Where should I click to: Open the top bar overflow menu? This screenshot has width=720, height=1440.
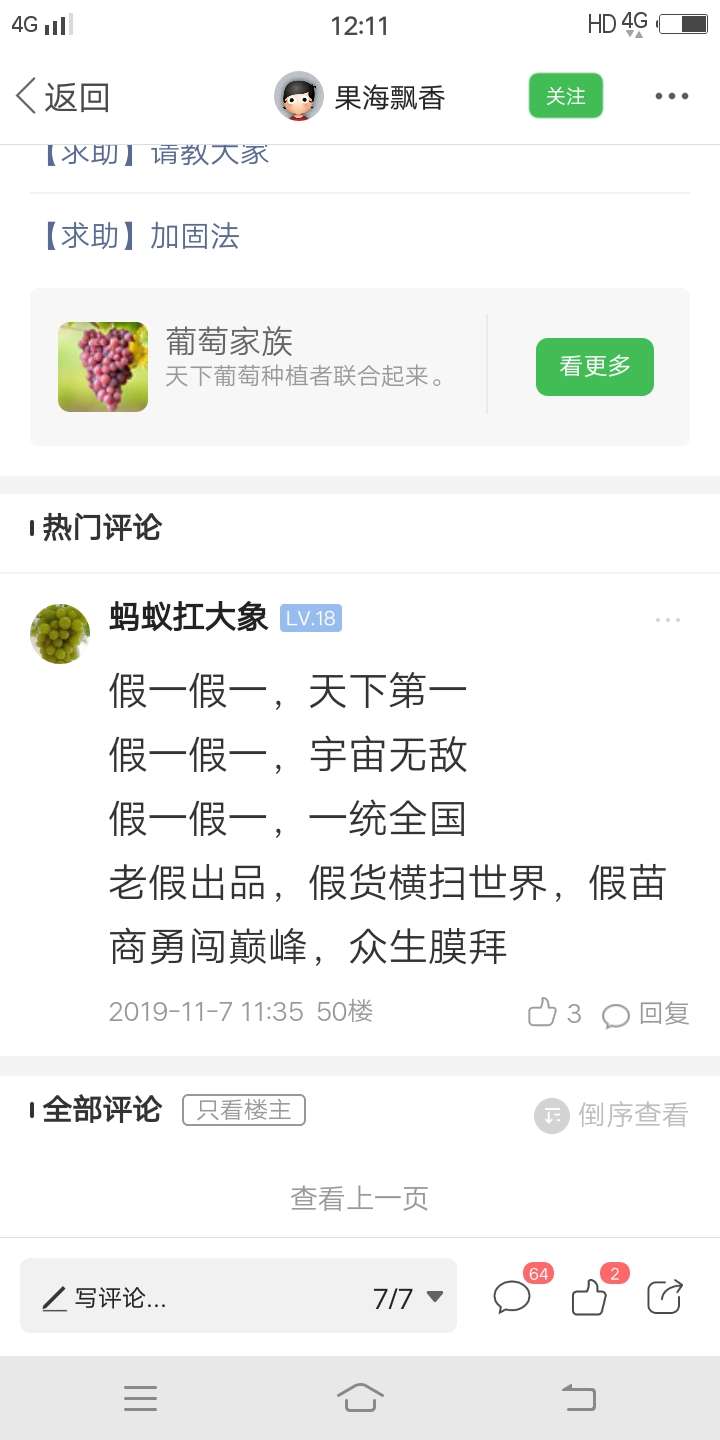pos(672,97)
